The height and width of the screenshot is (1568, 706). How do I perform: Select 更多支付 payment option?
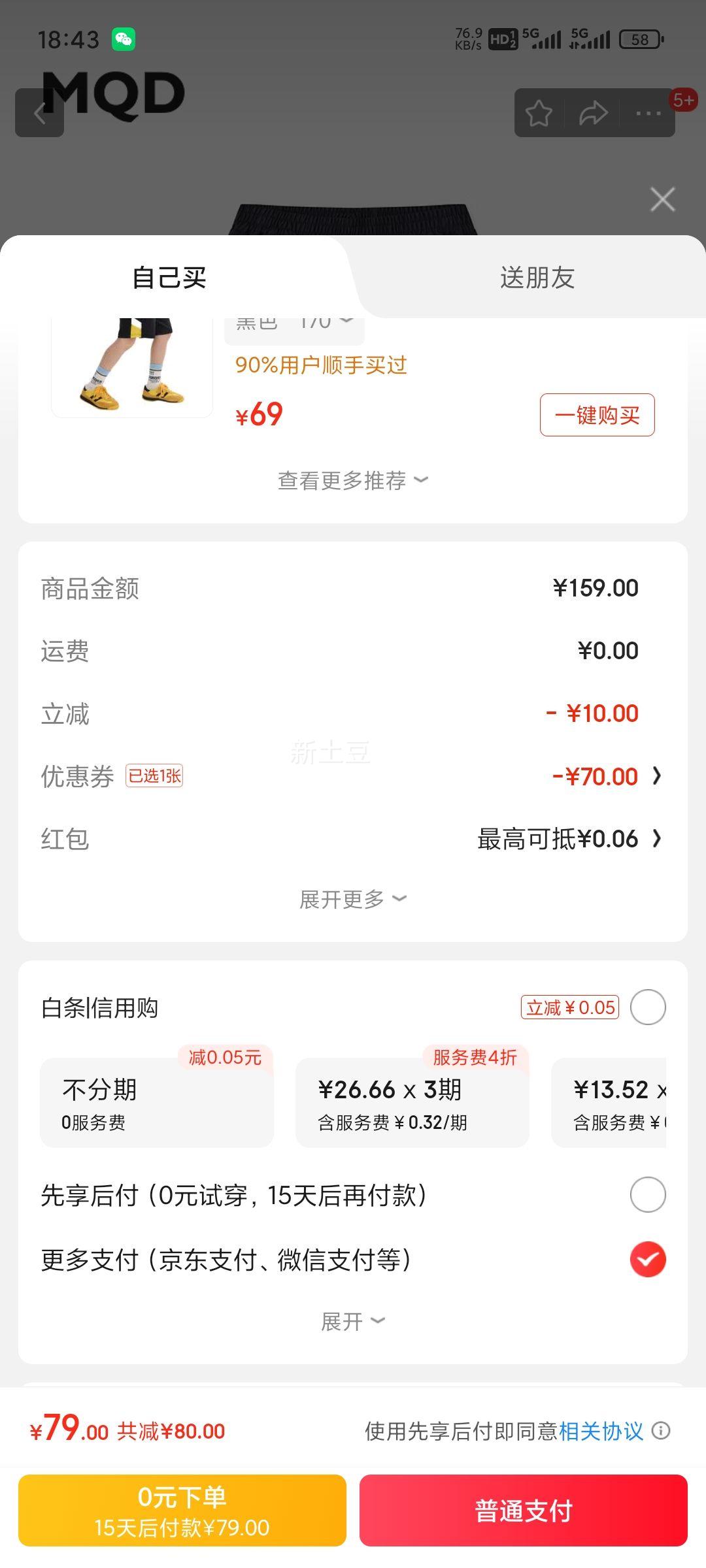648,1259
